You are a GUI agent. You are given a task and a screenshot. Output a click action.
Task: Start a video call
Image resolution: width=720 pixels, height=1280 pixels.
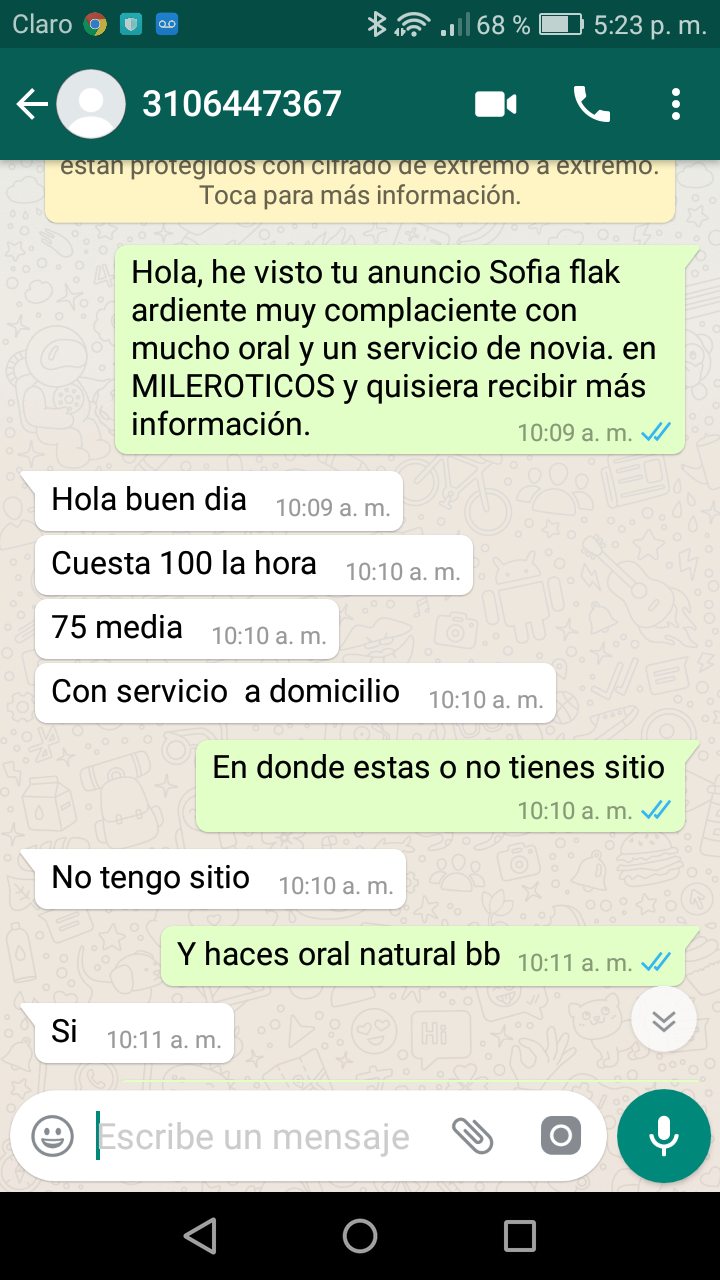[x=495, y=104]
